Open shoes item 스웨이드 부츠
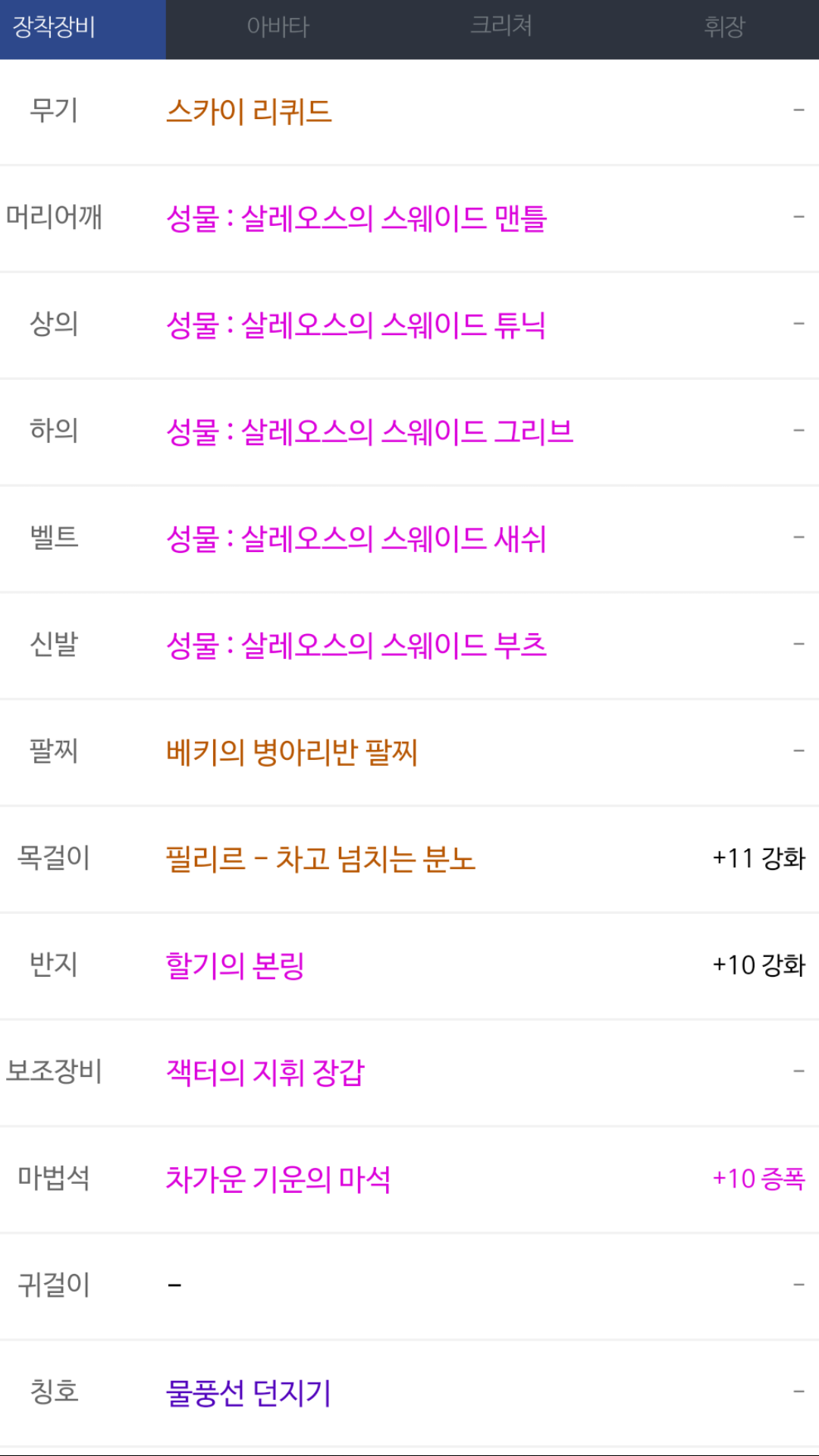819x1456 pixels. [x=356, y=646]
